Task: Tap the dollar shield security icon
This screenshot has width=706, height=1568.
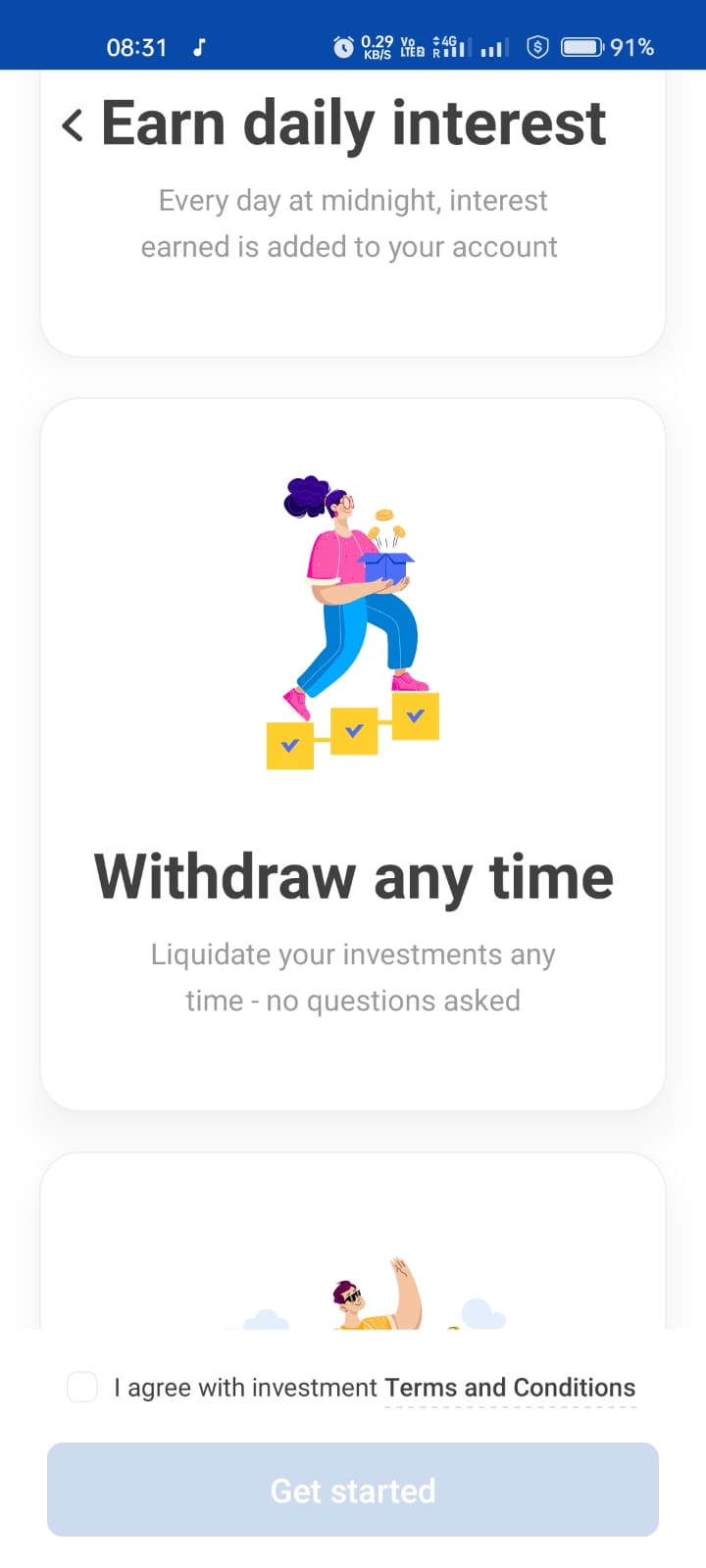Action: (x=537, y=46)
